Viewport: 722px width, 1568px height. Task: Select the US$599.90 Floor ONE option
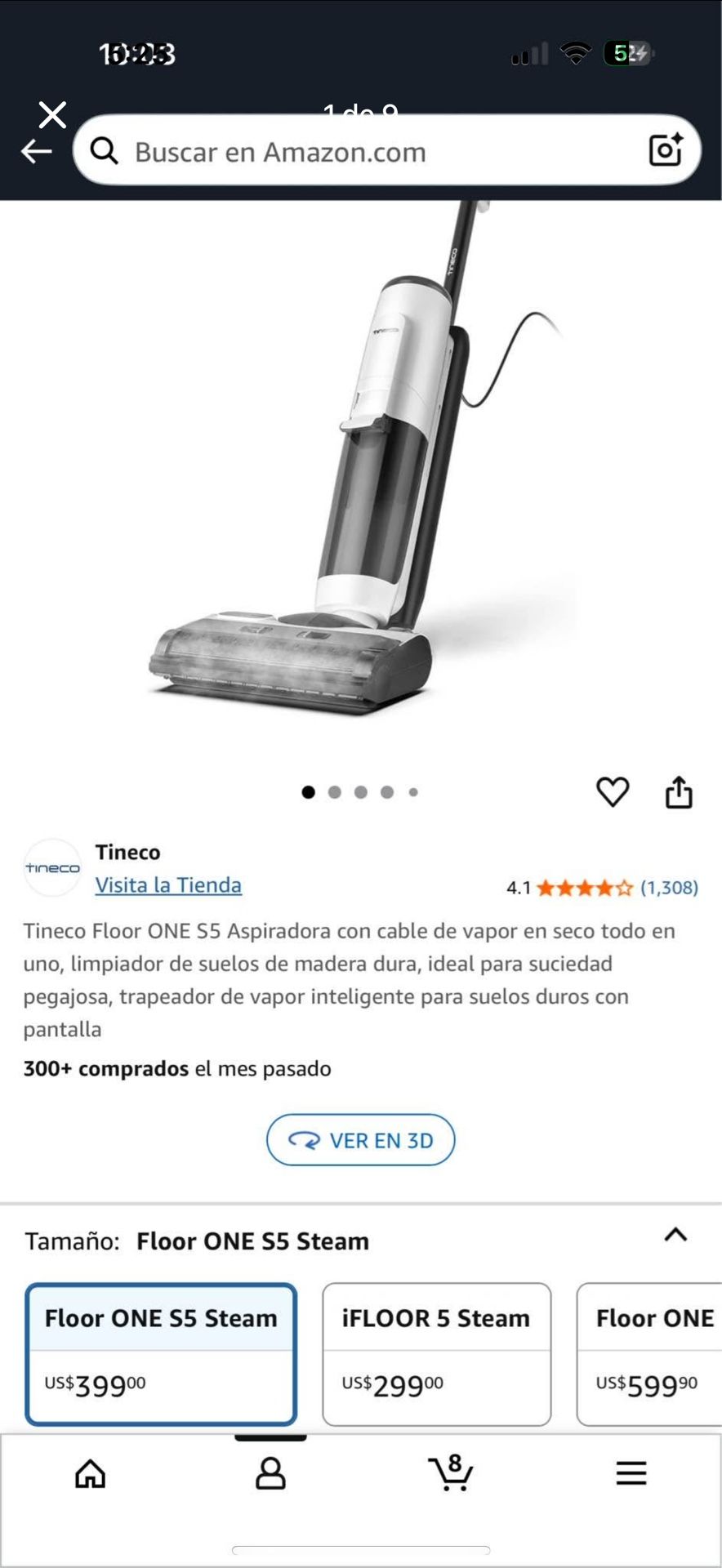649,1354
